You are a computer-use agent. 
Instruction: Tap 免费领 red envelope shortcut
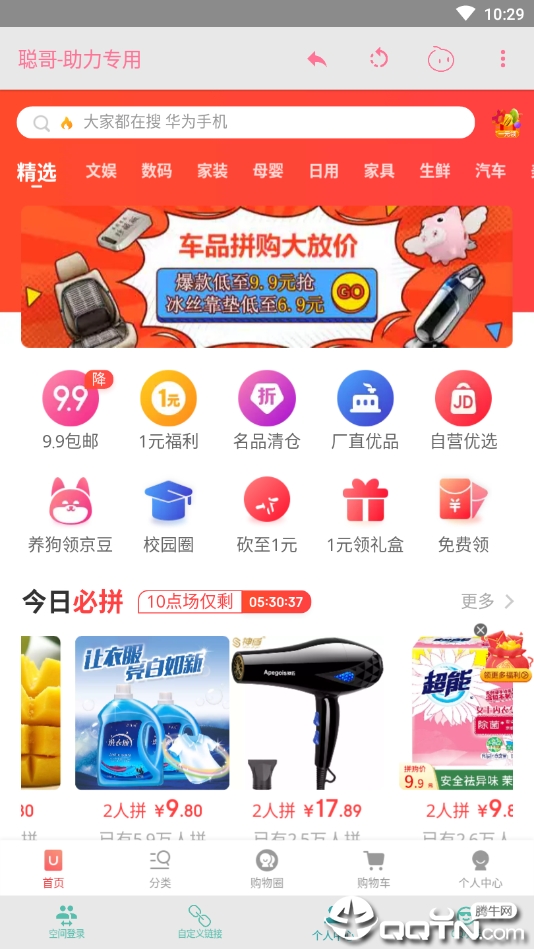tap(463, 515)
